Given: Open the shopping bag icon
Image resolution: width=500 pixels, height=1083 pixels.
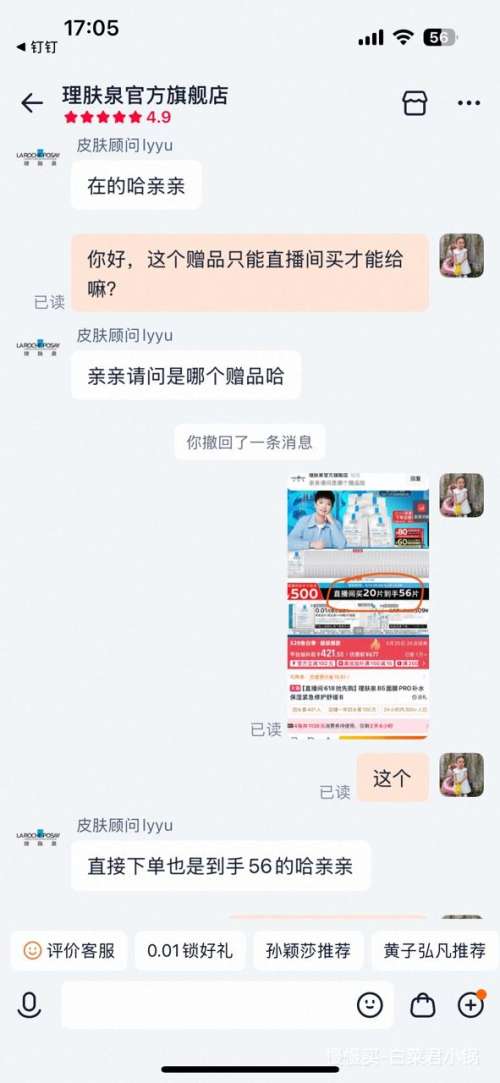Looking at the screenshot, I should point(423,1006).
